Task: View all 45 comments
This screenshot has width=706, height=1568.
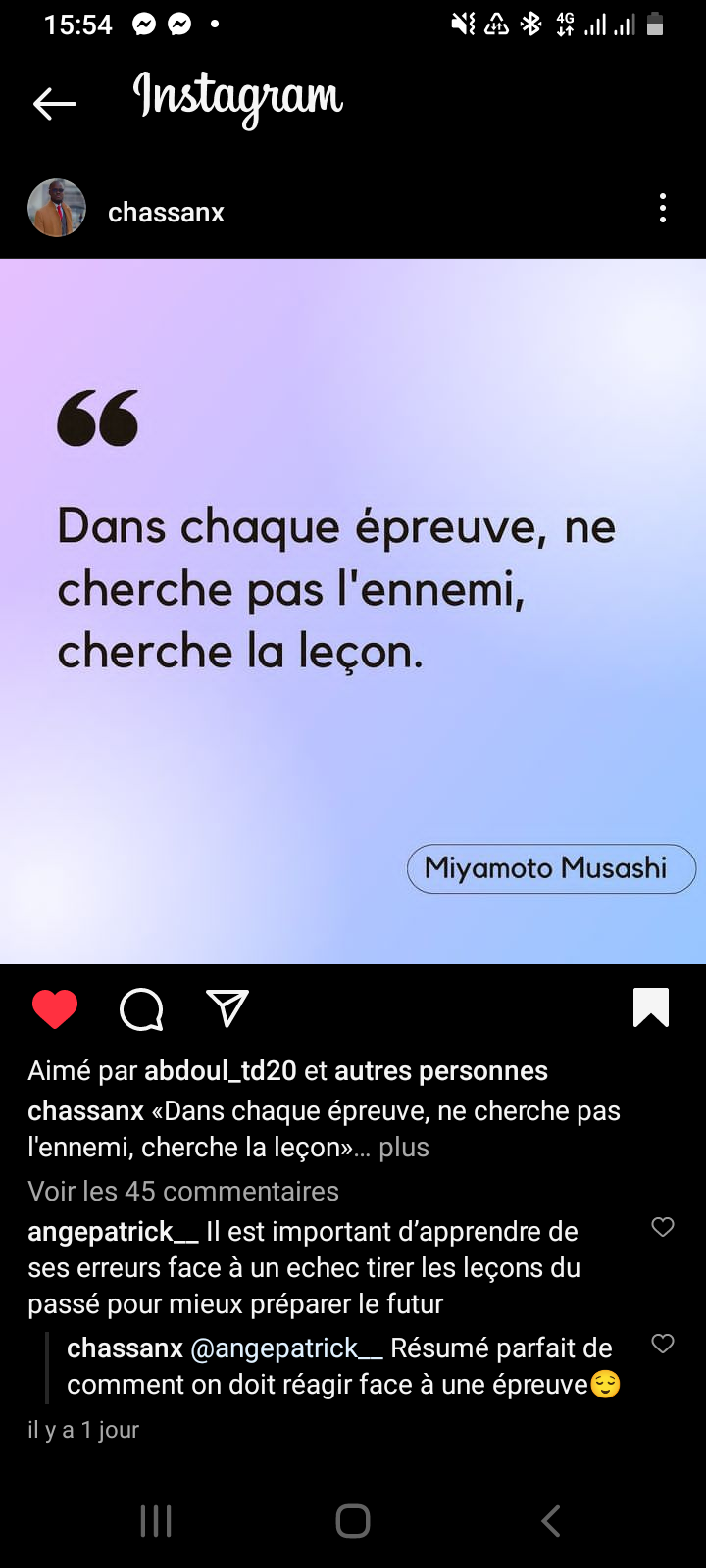Action: (x=183, y=1191)
